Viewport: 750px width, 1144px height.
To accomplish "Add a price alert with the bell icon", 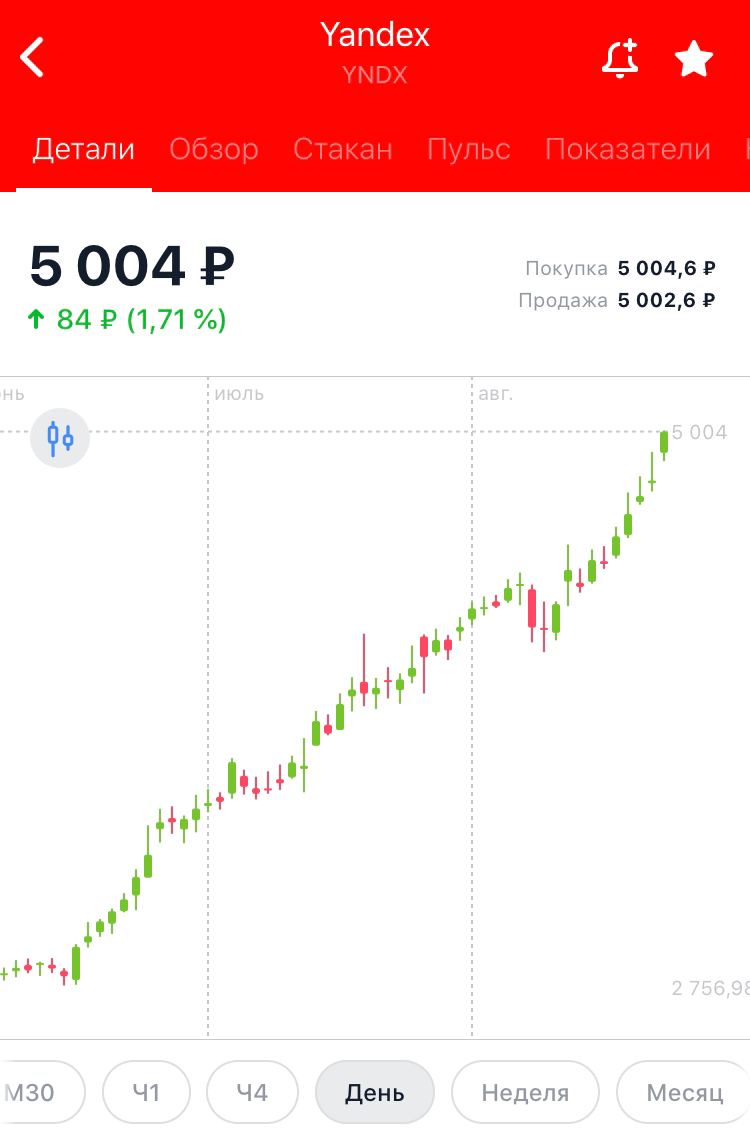I will [620, 58].
